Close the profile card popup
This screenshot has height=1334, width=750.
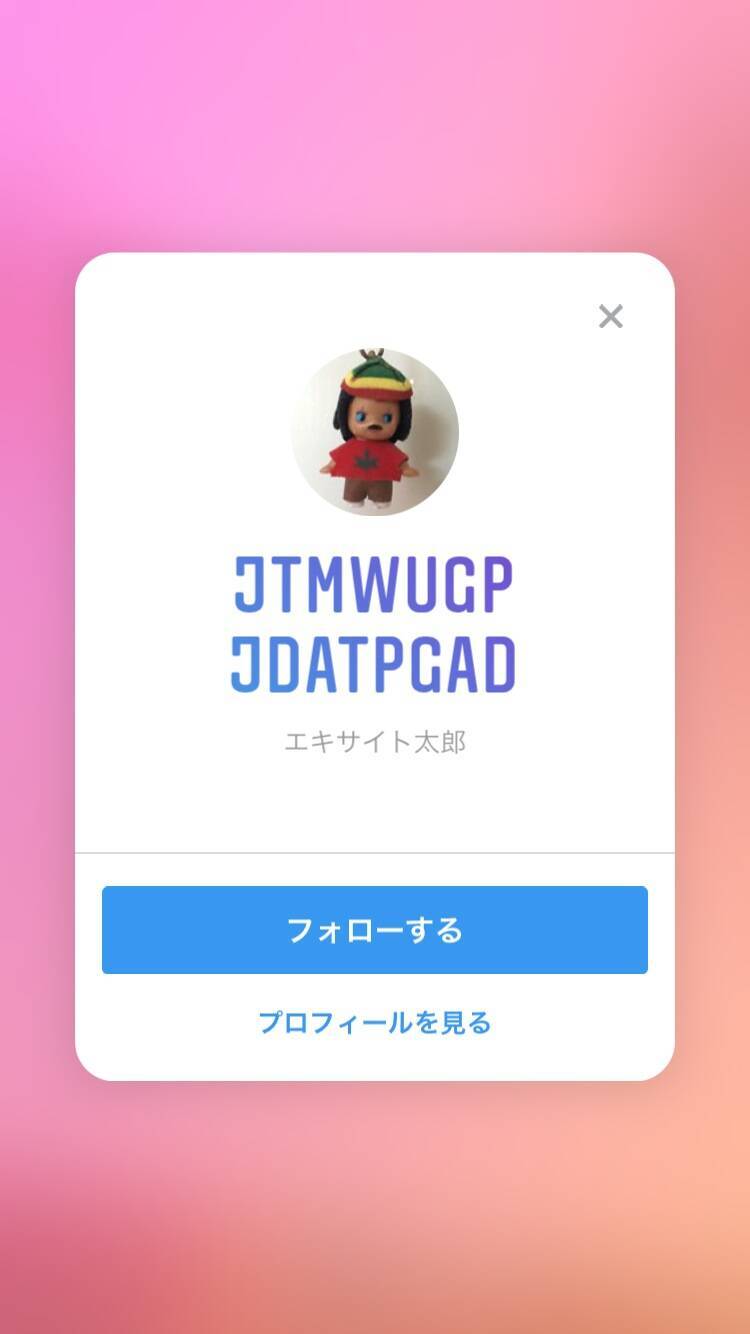click(610, 317)
